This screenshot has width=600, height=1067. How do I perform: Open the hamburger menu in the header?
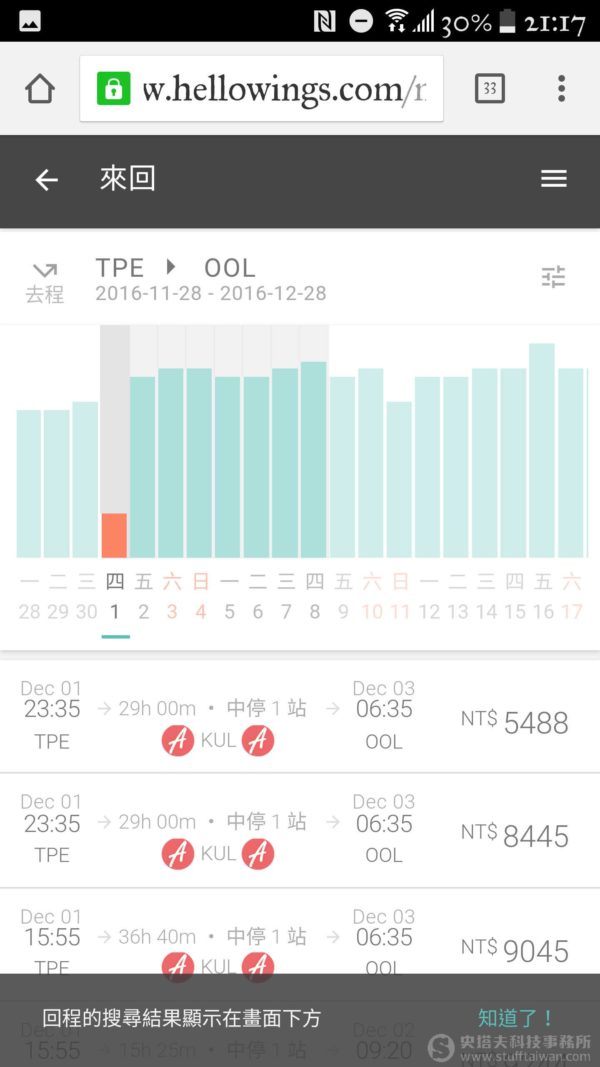pos(554,179)
